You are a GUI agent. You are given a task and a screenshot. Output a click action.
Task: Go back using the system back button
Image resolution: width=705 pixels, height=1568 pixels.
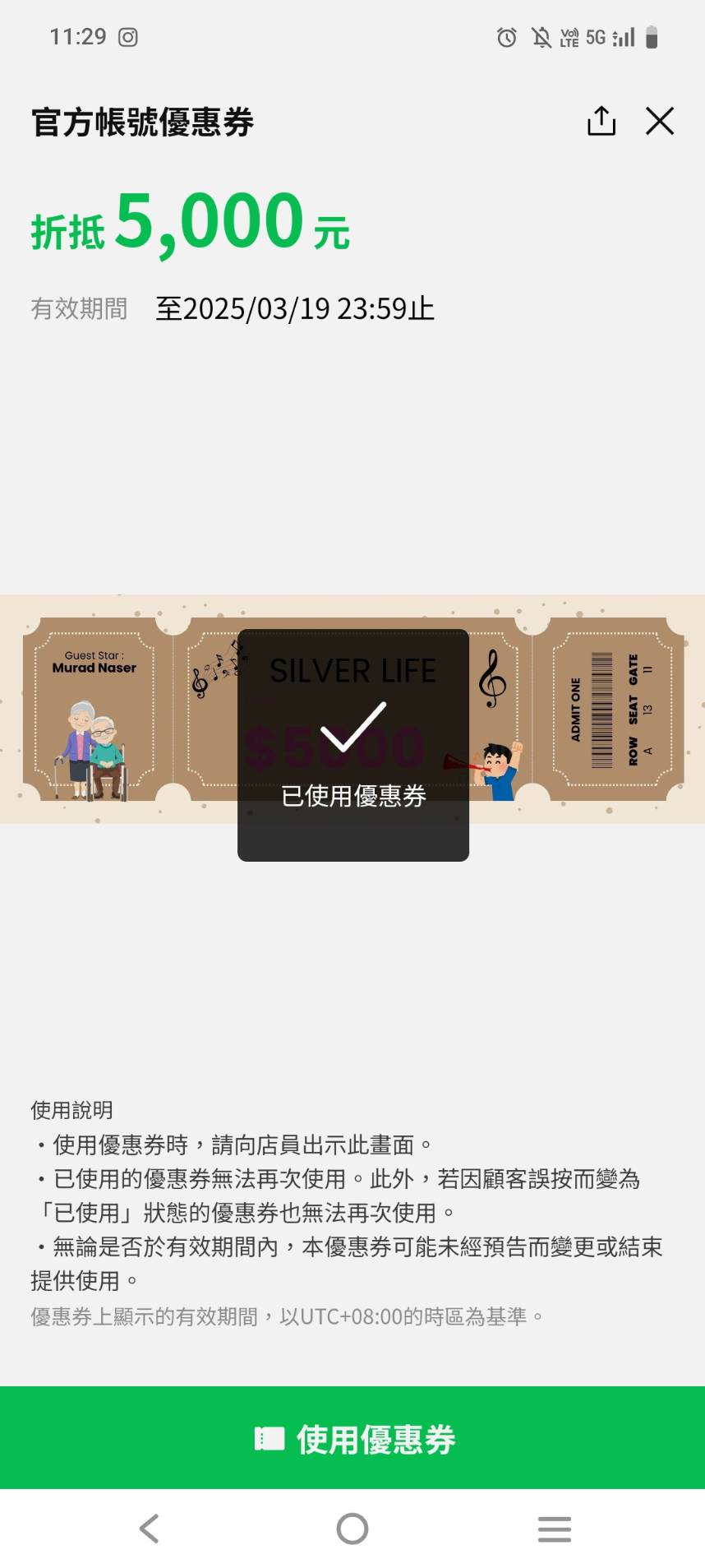pos(149,1529)
